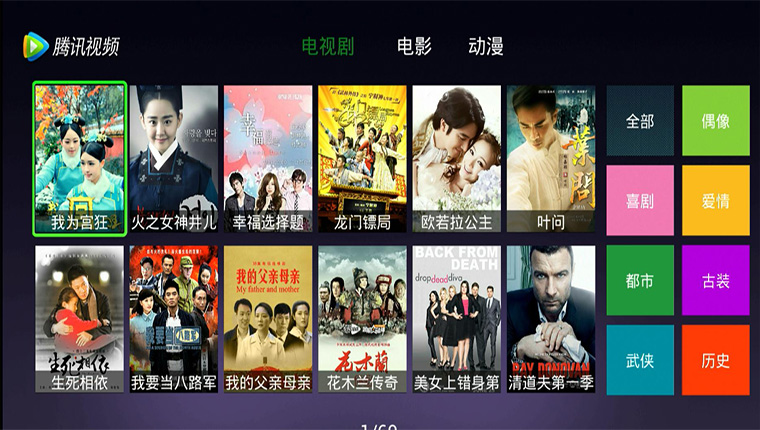Select the 电视剧 tab
This screenshot has width=760, height=430.
(328, 46)
